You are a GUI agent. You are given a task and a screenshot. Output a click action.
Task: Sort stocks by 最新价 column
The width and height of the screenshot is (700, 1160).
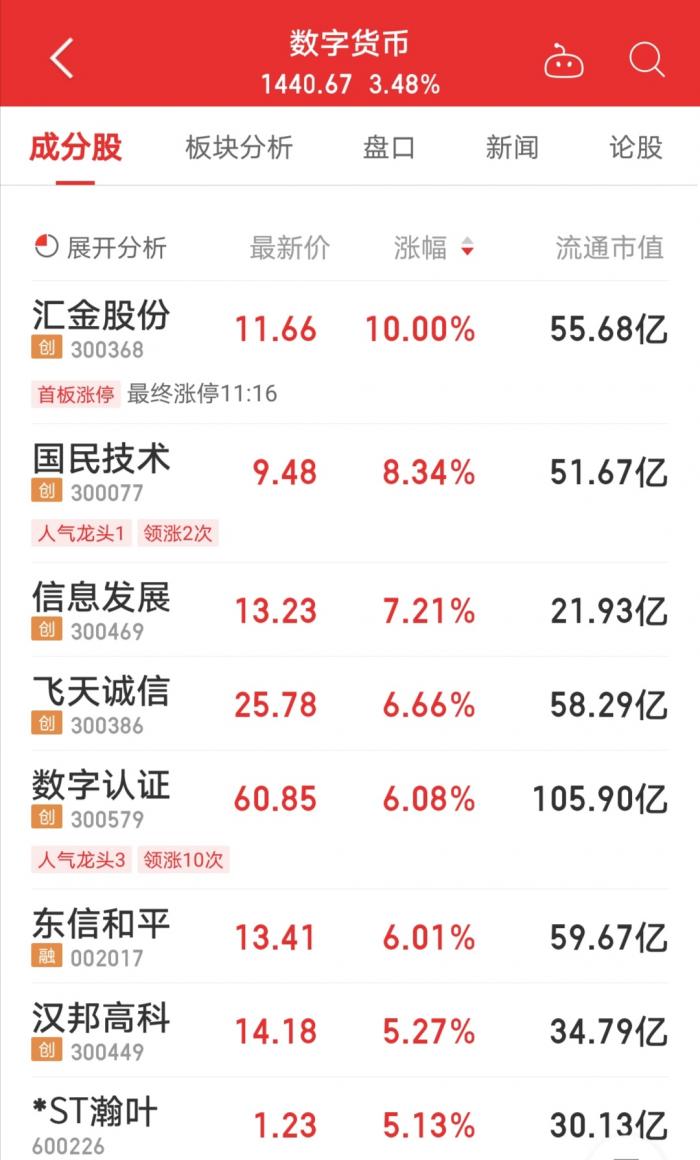point(289,248)
